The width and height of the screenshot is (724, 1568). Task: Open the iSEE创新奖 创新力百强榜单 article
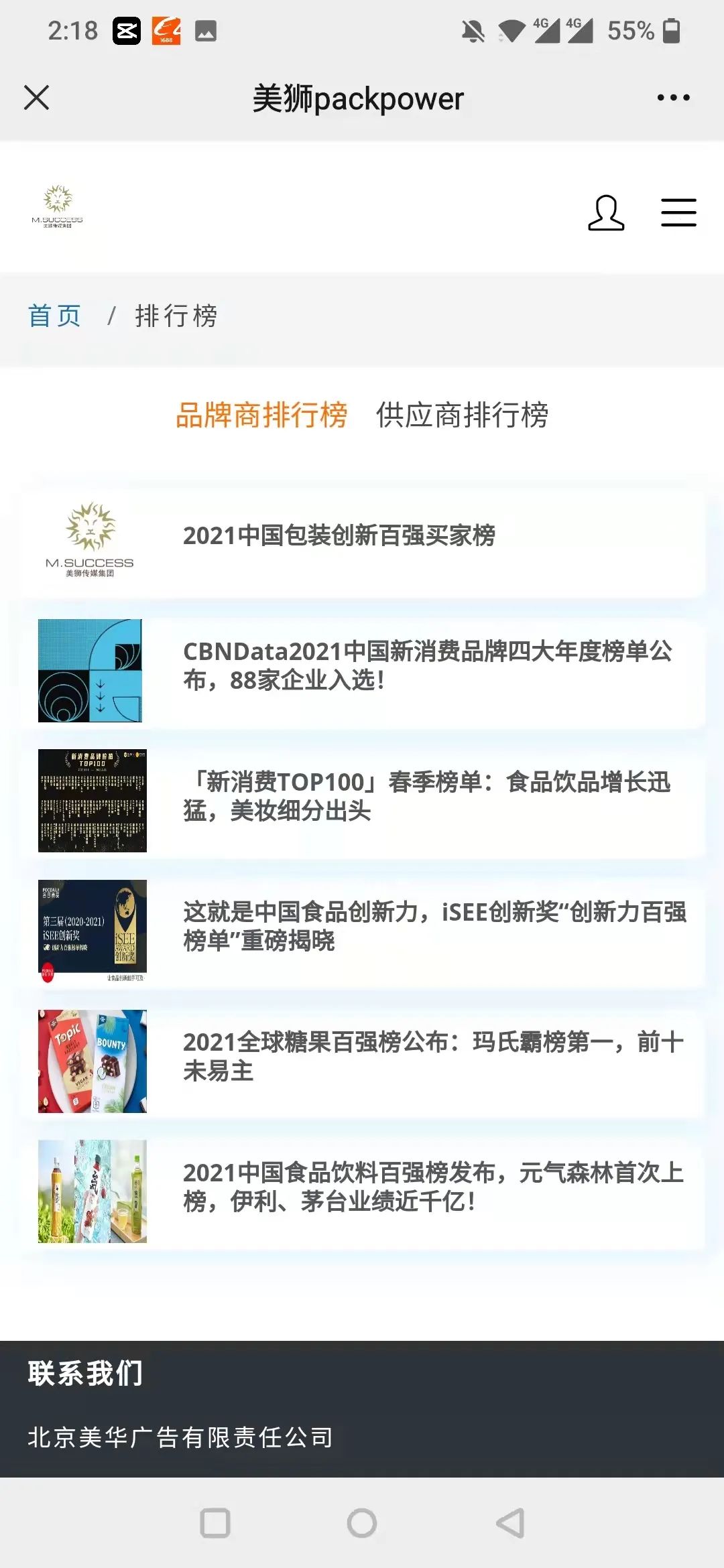pyautogui.click(x=434, y=926)
